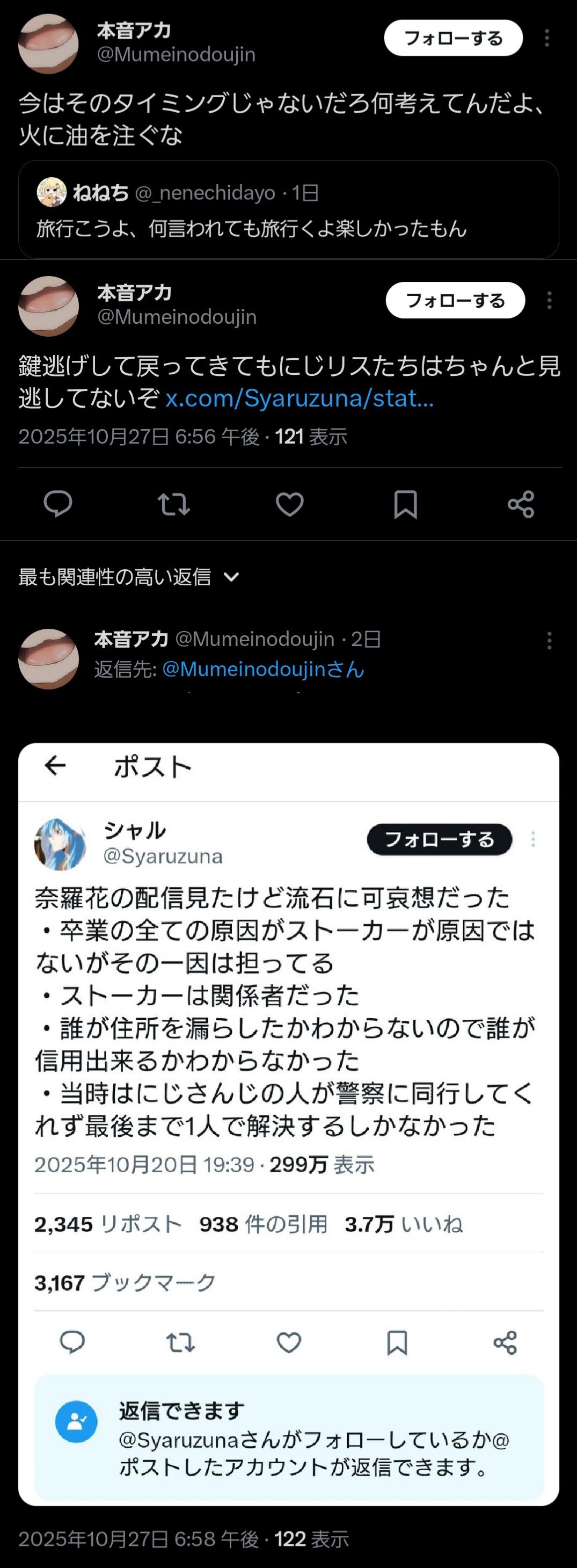The width and height of the screenshot is (577, 1568).
Task: Open the quoted post by ねねち
Action: pyautogui.click(x=288, y=210)
